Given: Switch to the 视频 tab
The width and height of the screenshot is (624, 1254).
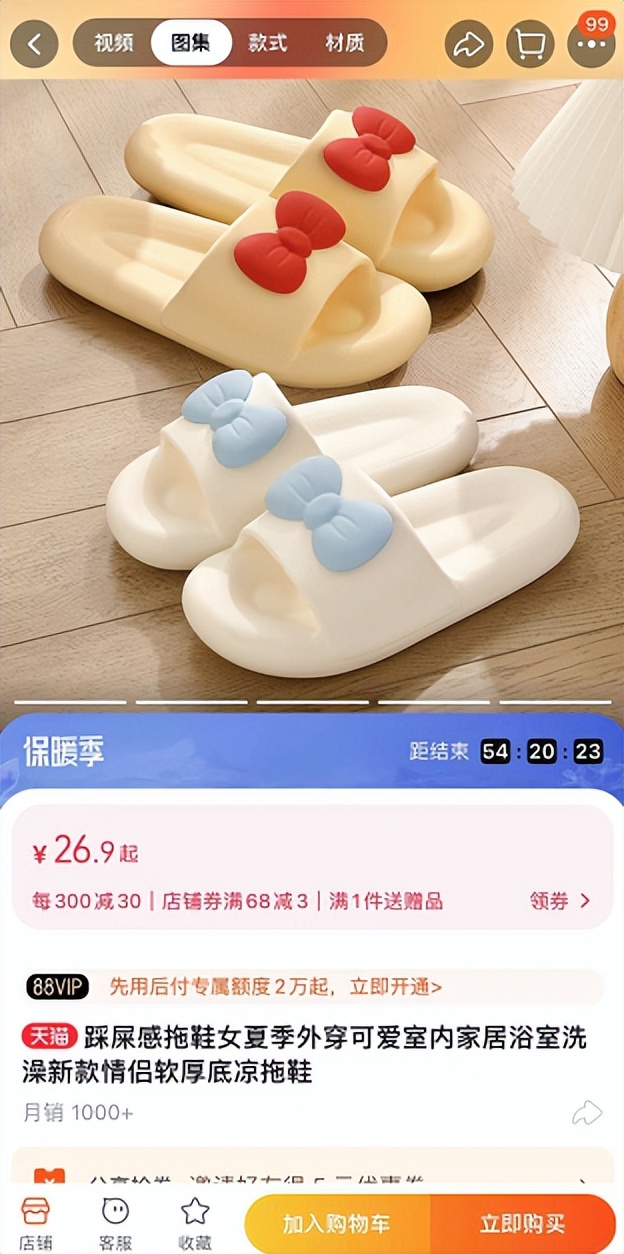Looking at the screenshot, I should pyautogui.click(x=113, y=43).
